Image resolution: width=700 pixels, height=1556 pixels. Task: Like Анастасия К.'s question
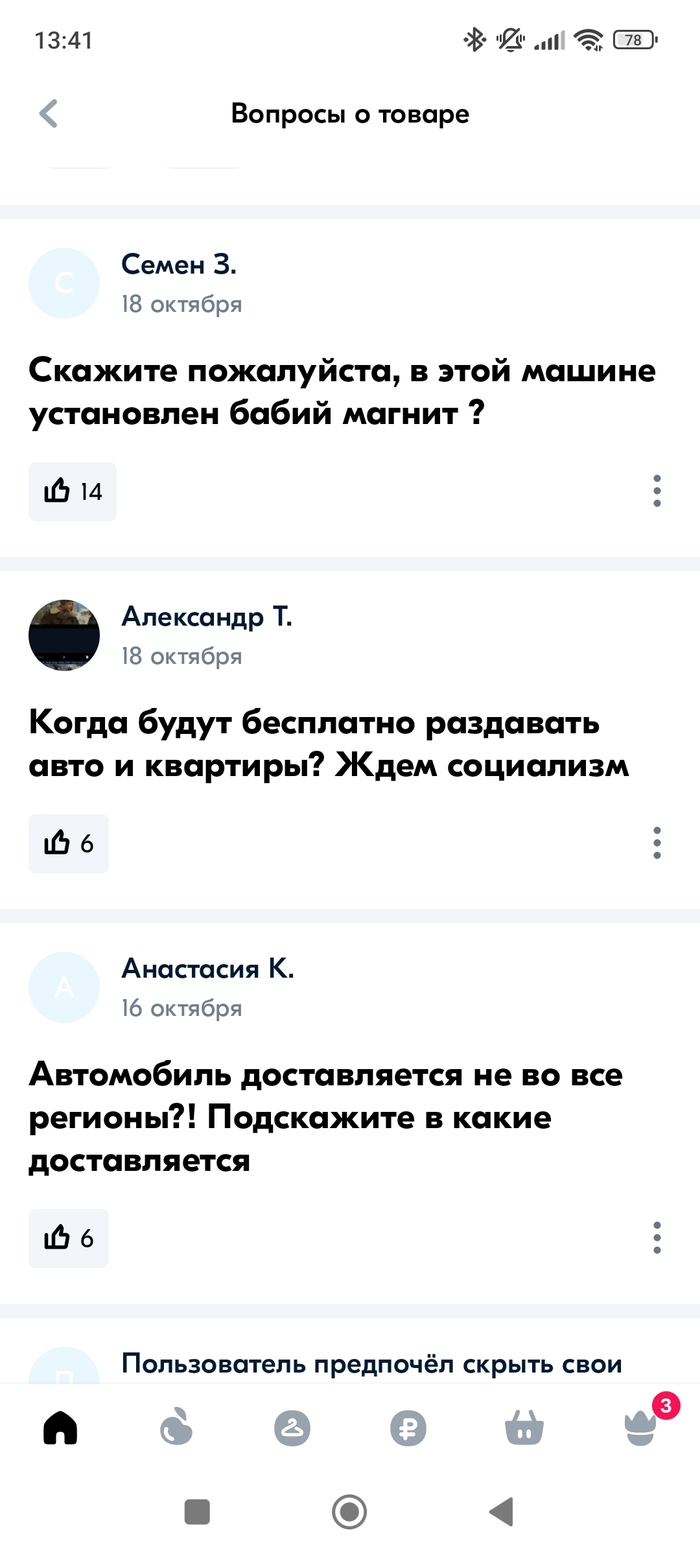[x=68, y=1238]
